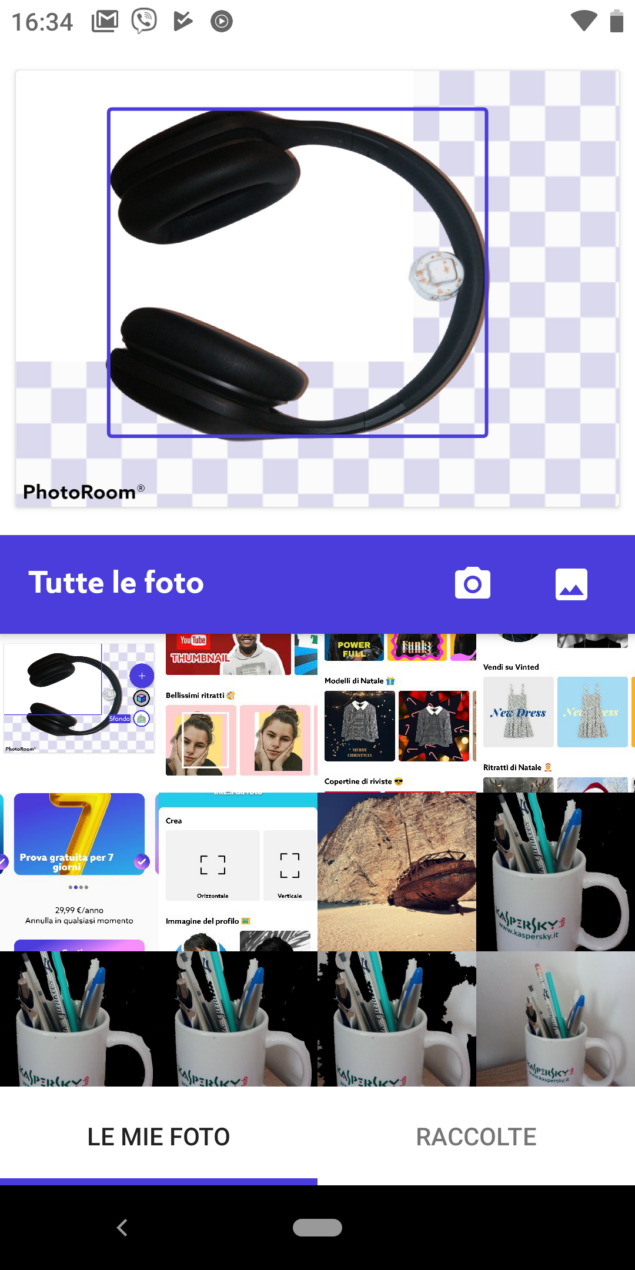Pick the Modelli di Natale screenshot

tap(397, 710)
